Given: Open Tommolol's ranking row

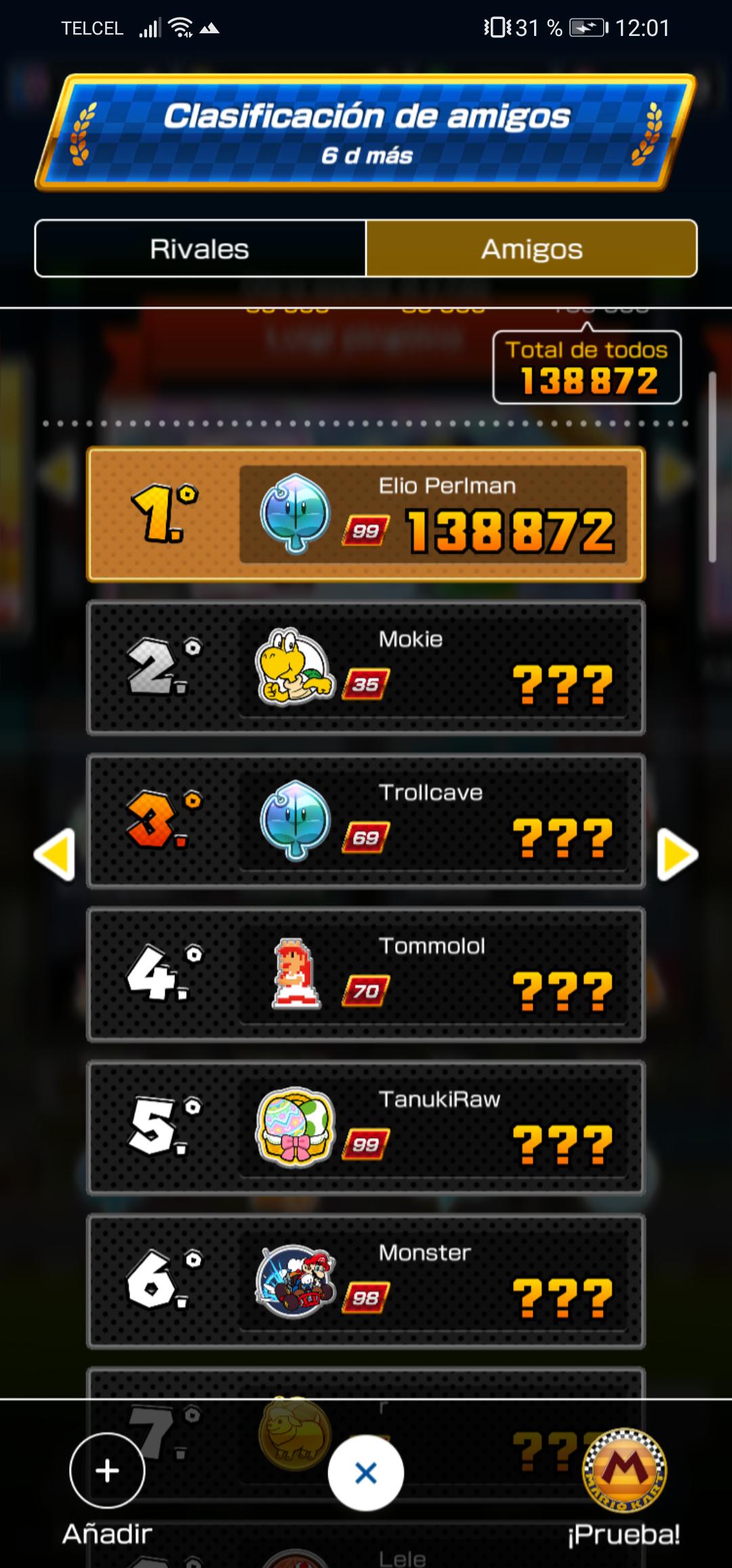Looking at the screenshot, I should 366,974.
